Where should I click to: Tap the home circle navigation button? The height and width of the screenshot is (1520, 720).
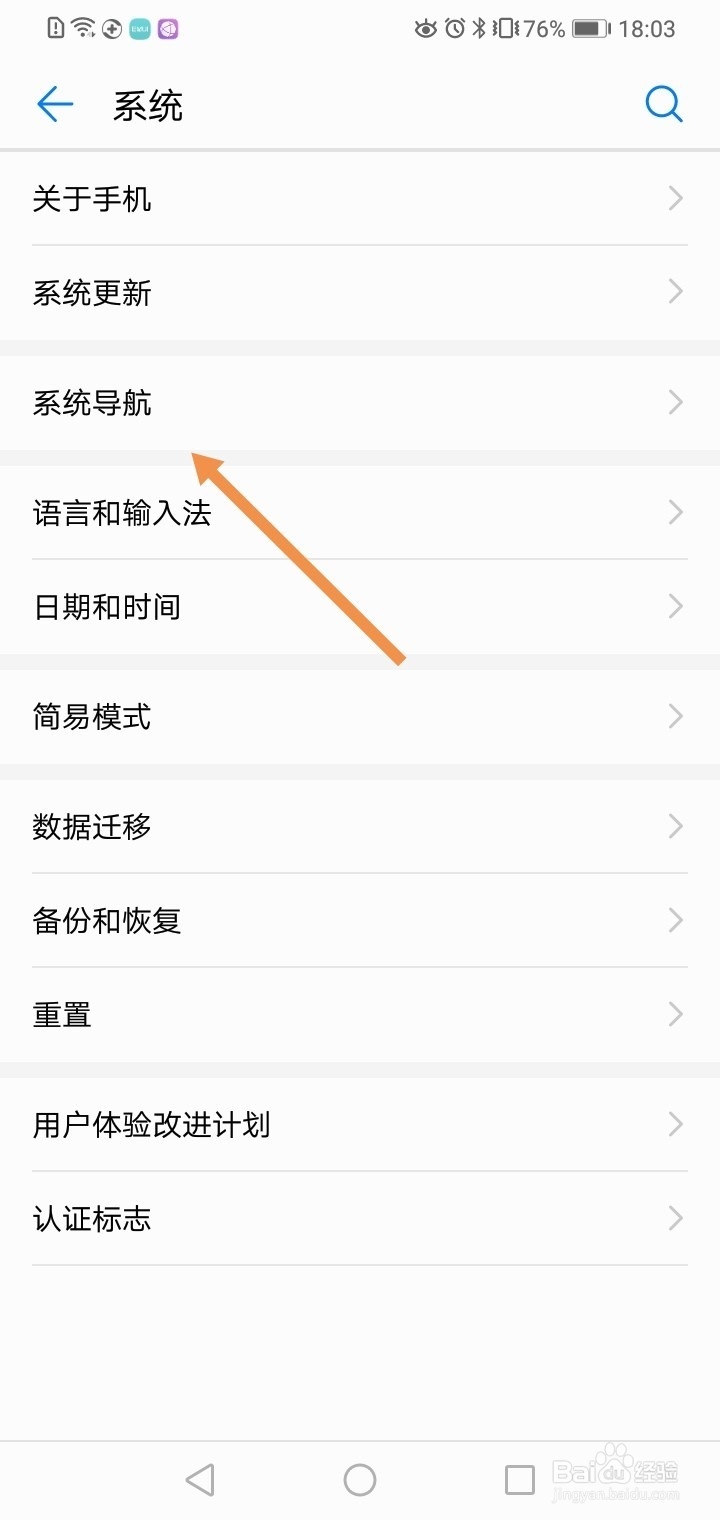360,1479
